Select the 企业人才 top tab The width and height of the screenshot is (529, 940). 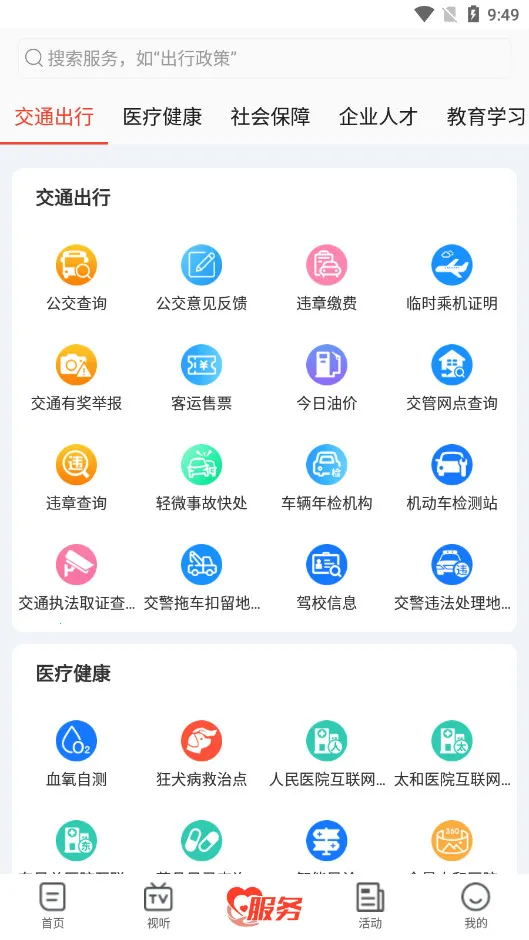click(x=378, y=116)
